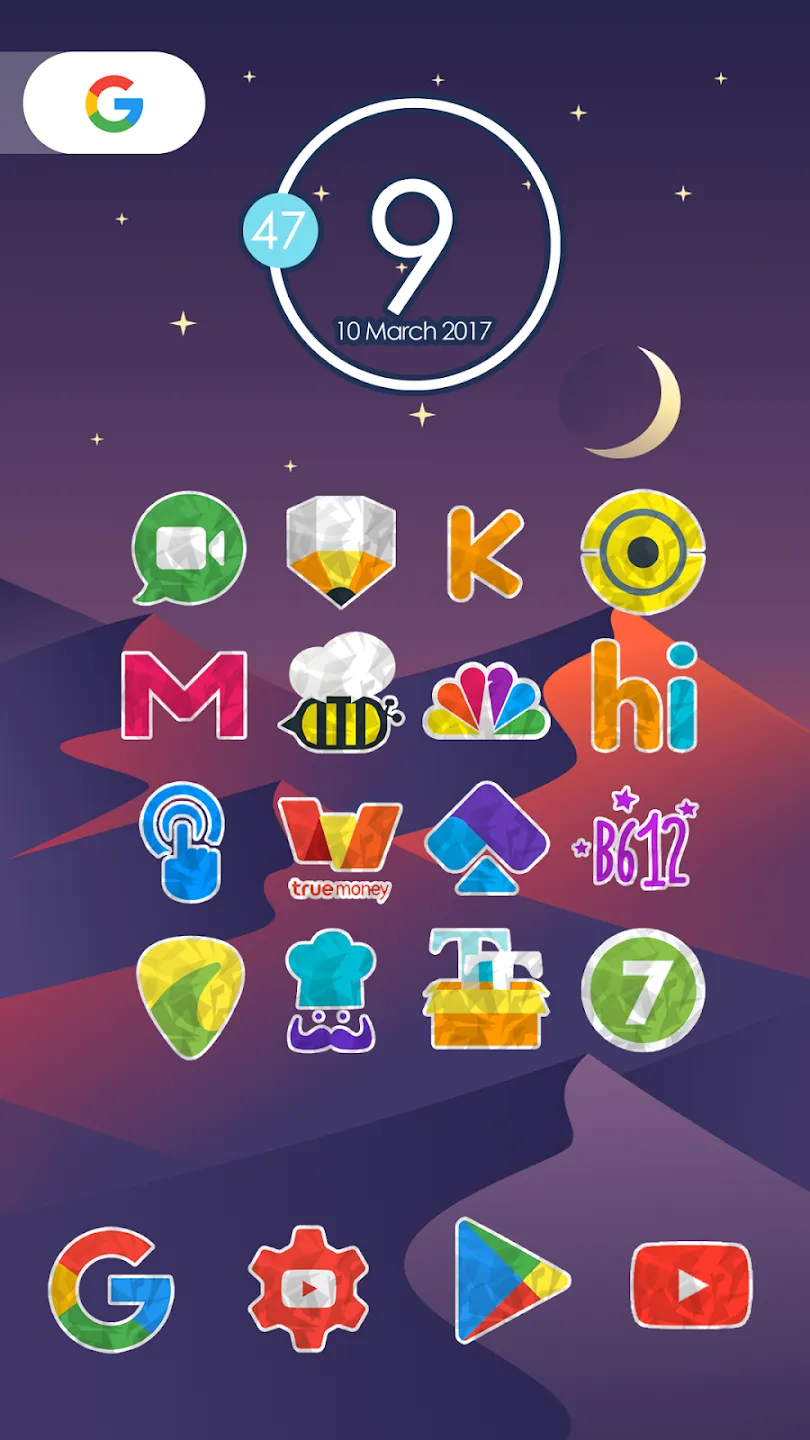Open the Tr font box app
Image resolution: width=810 pixels, height=1440 pixels.
coord(486,989)
